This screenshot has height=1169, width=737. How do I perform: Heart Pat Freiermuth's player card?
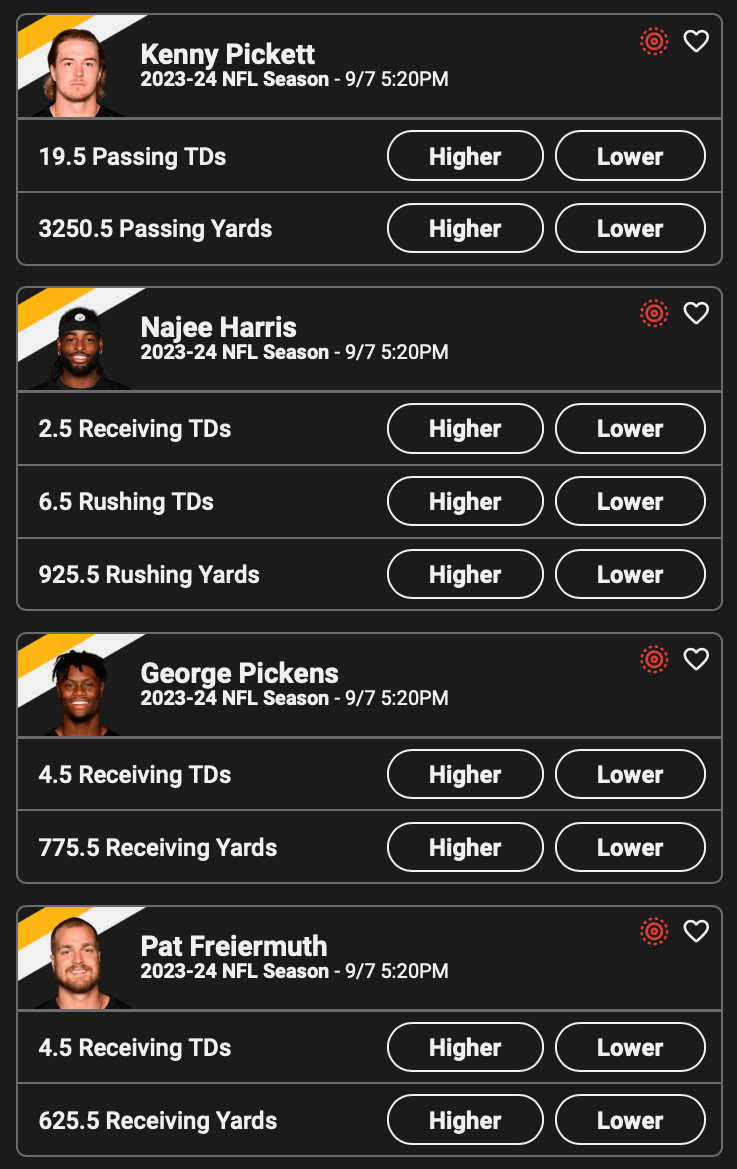pos(696,932)
